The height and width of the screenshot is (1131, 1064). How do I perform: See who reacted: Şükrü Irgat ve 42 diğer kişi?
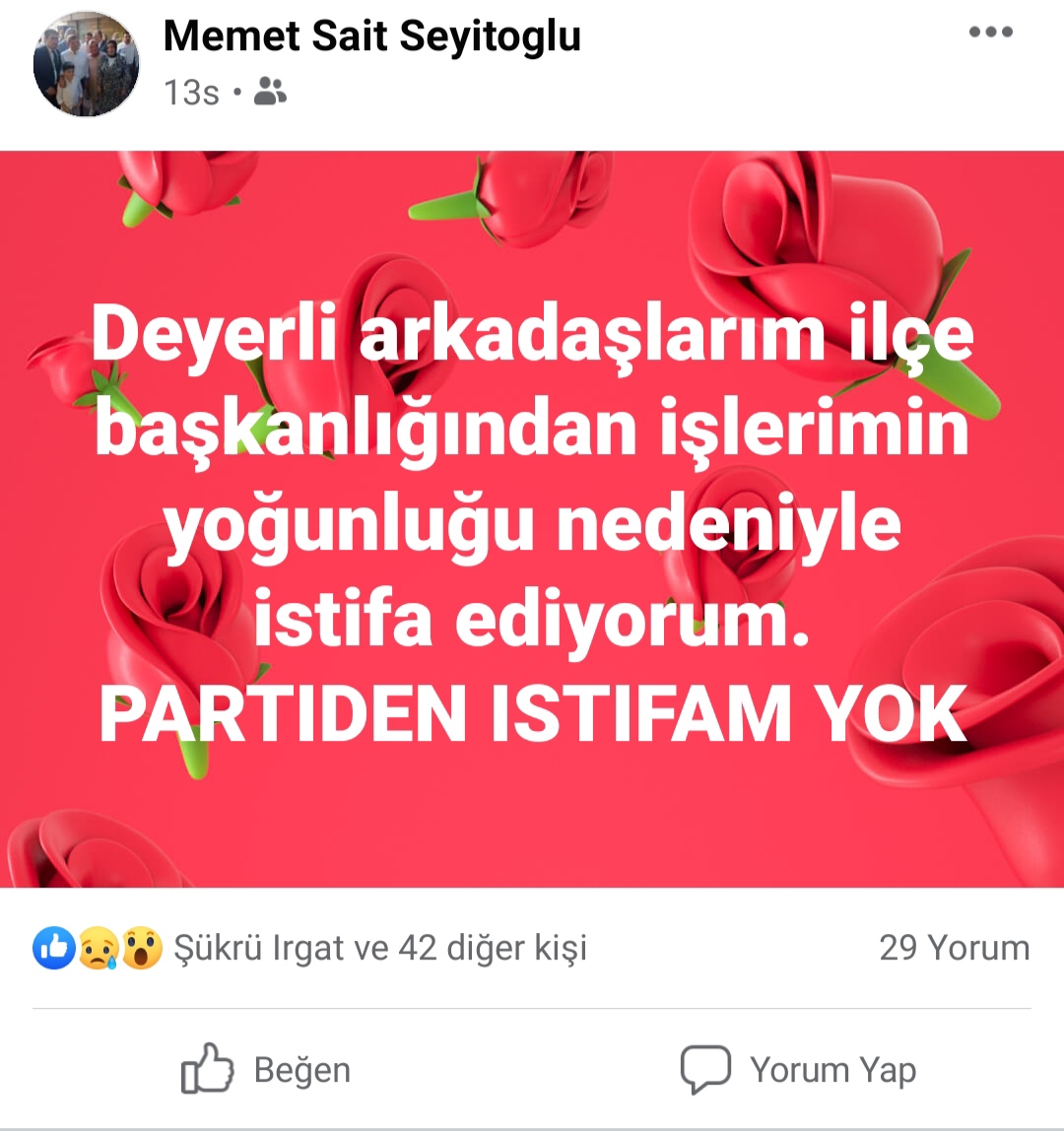point(379,948)
